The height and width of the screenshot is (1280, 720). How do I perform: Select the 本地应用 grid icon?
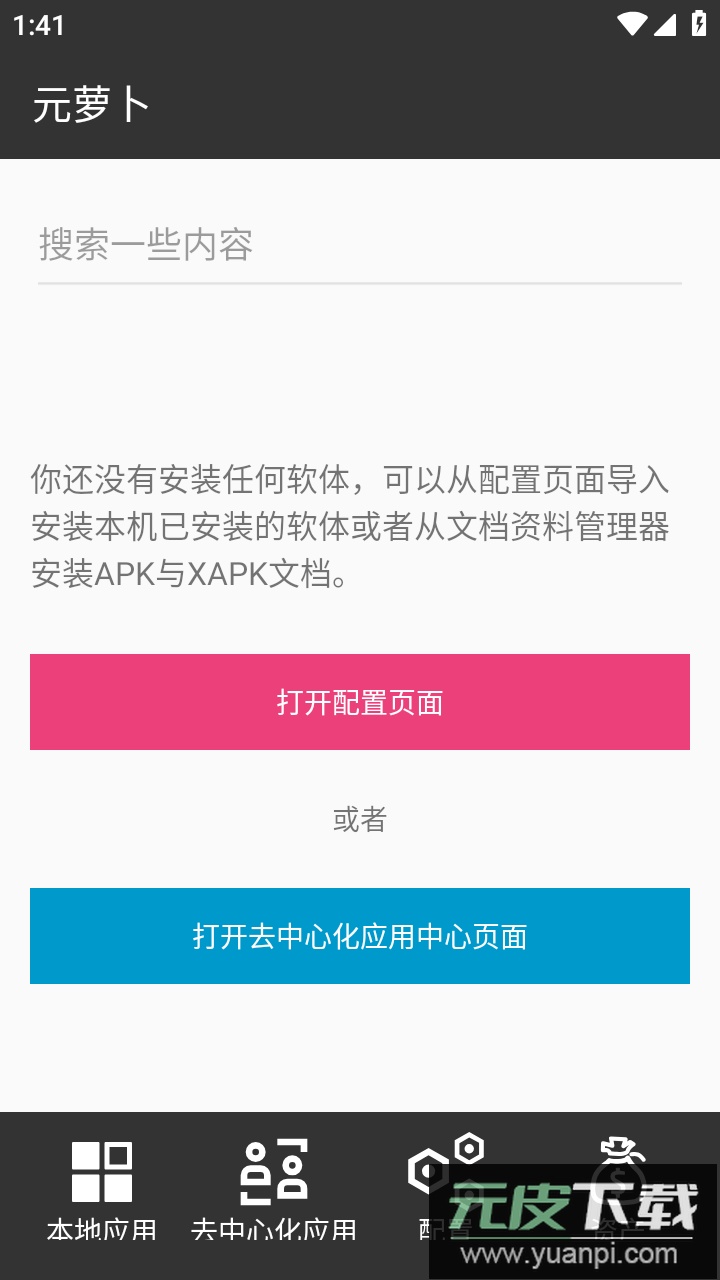(100, 1170)
